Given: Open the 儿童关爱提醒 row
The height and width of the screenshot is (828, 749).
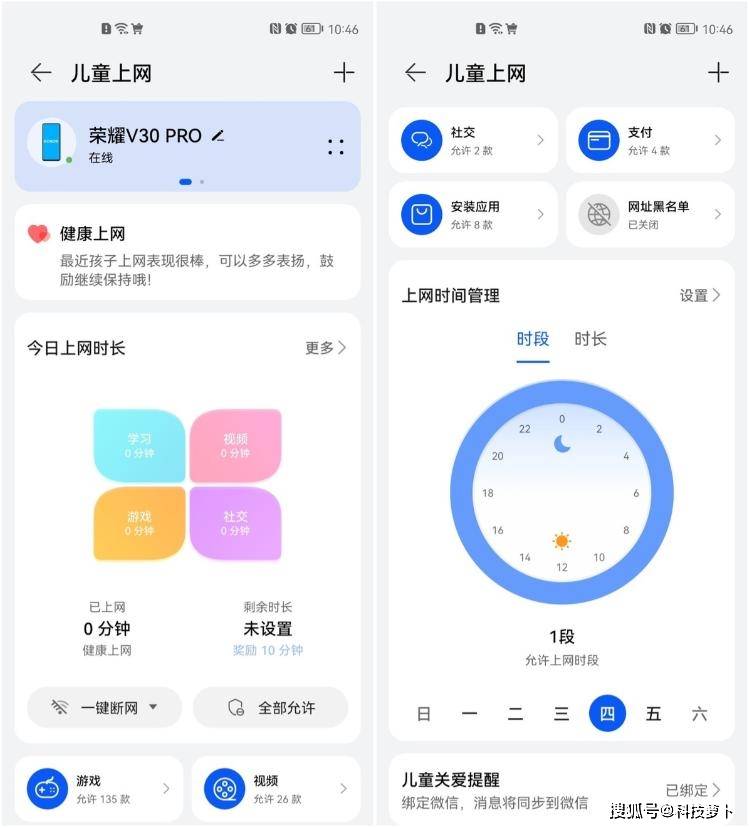Looking at the screenshot, I should (560, 789).
